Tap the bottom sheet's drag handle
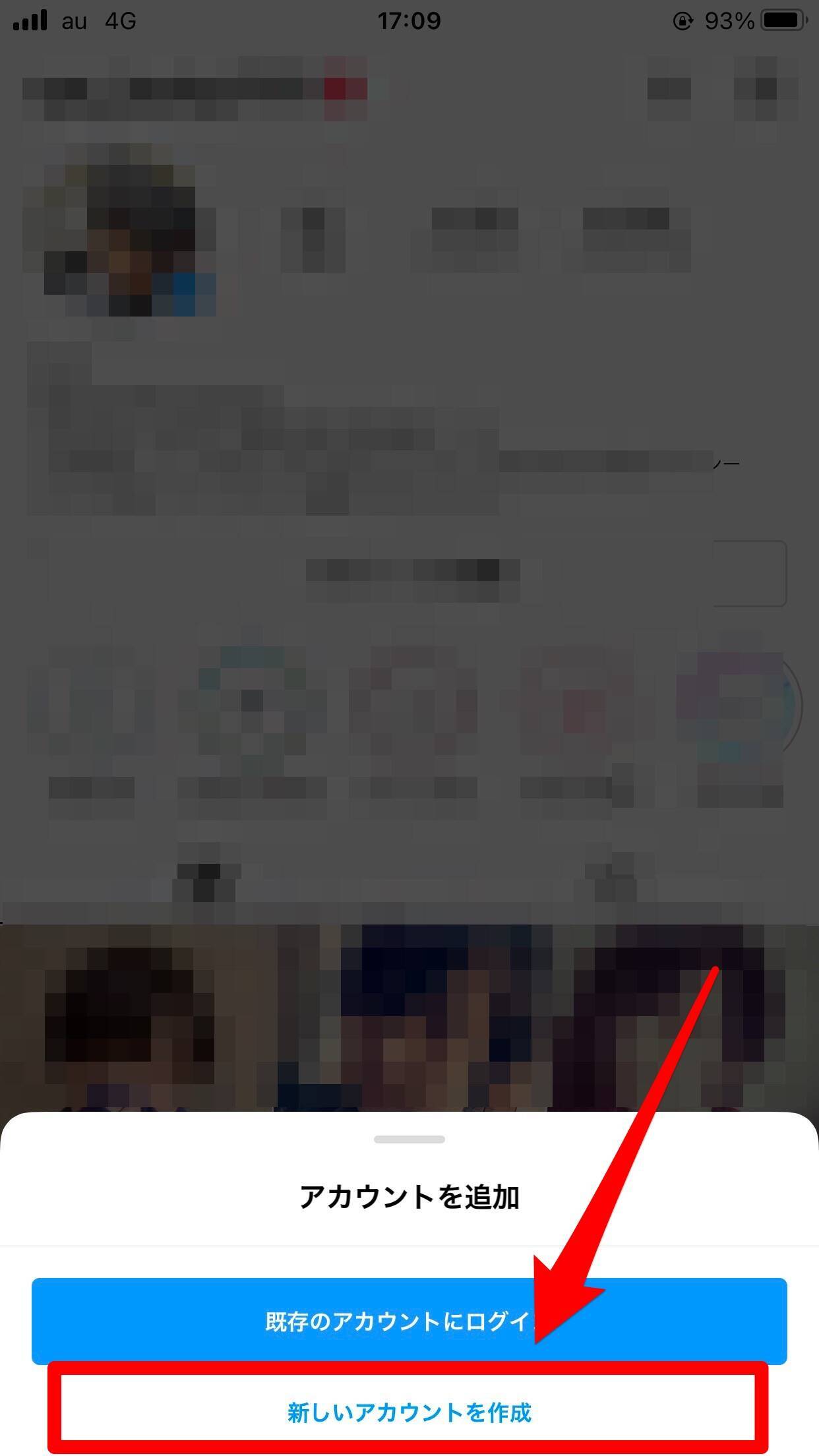 [x=409, y=1139]
